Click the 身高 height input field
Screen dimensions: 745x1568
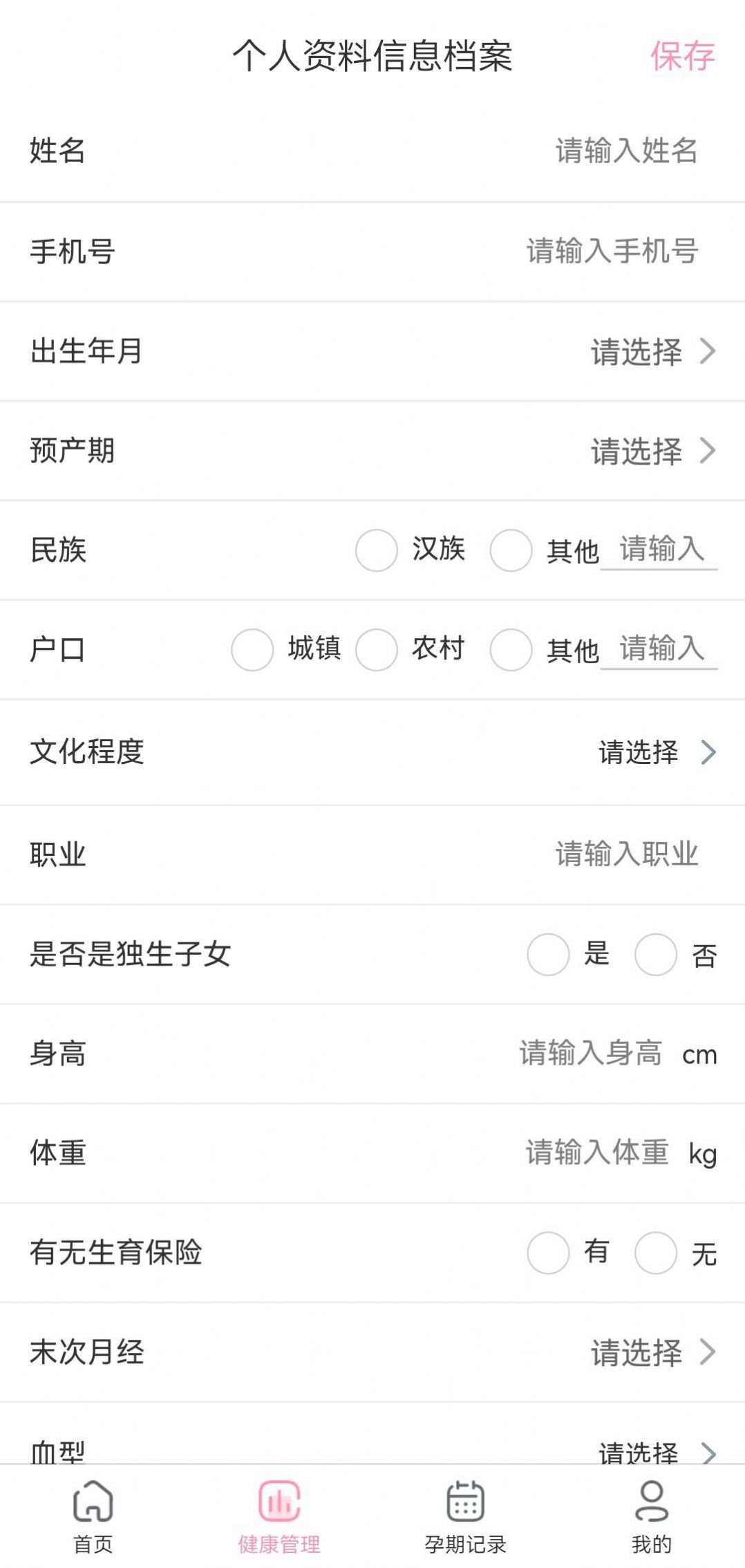click(x=591, y=1054)
